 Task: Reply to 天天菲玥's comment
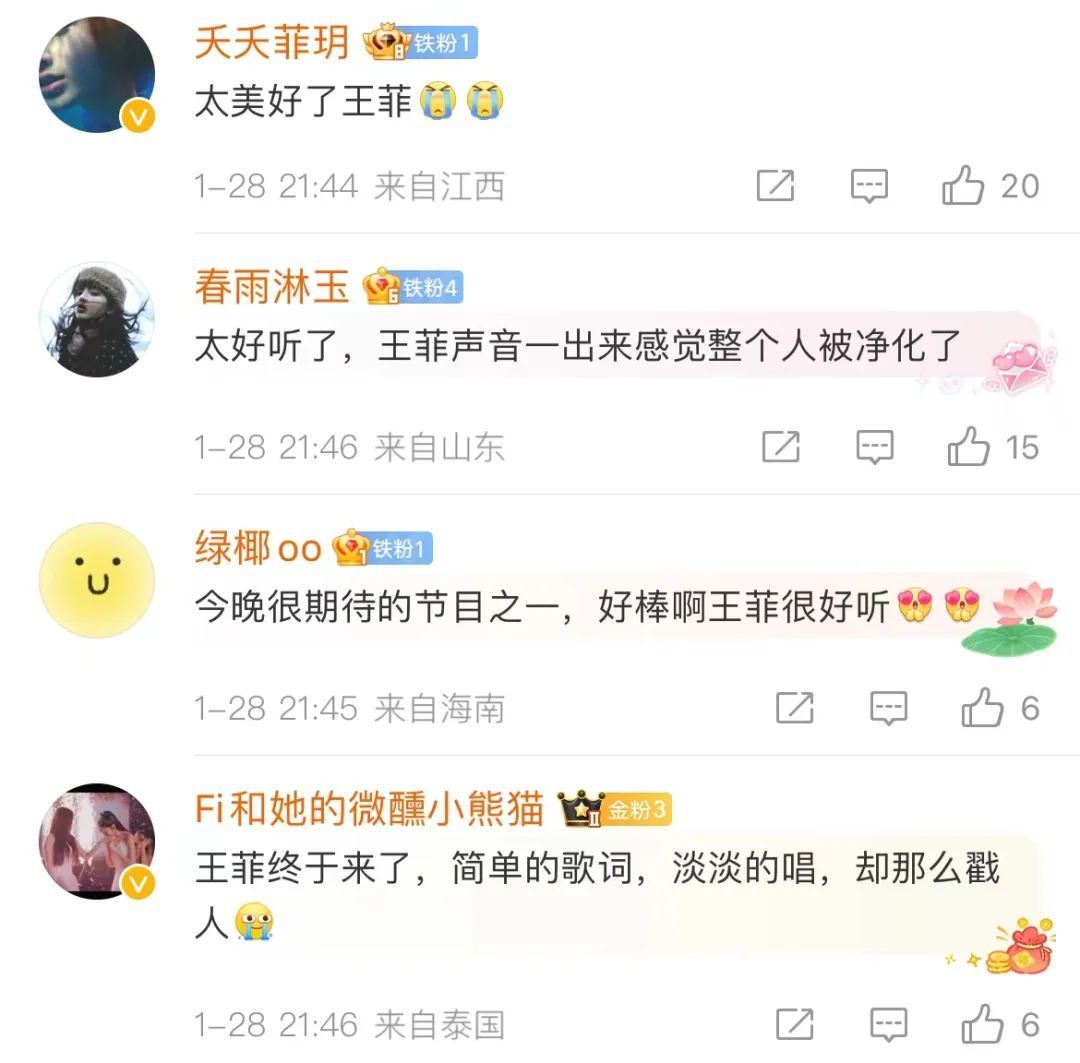pyautogui.click(x=869, y=186)
